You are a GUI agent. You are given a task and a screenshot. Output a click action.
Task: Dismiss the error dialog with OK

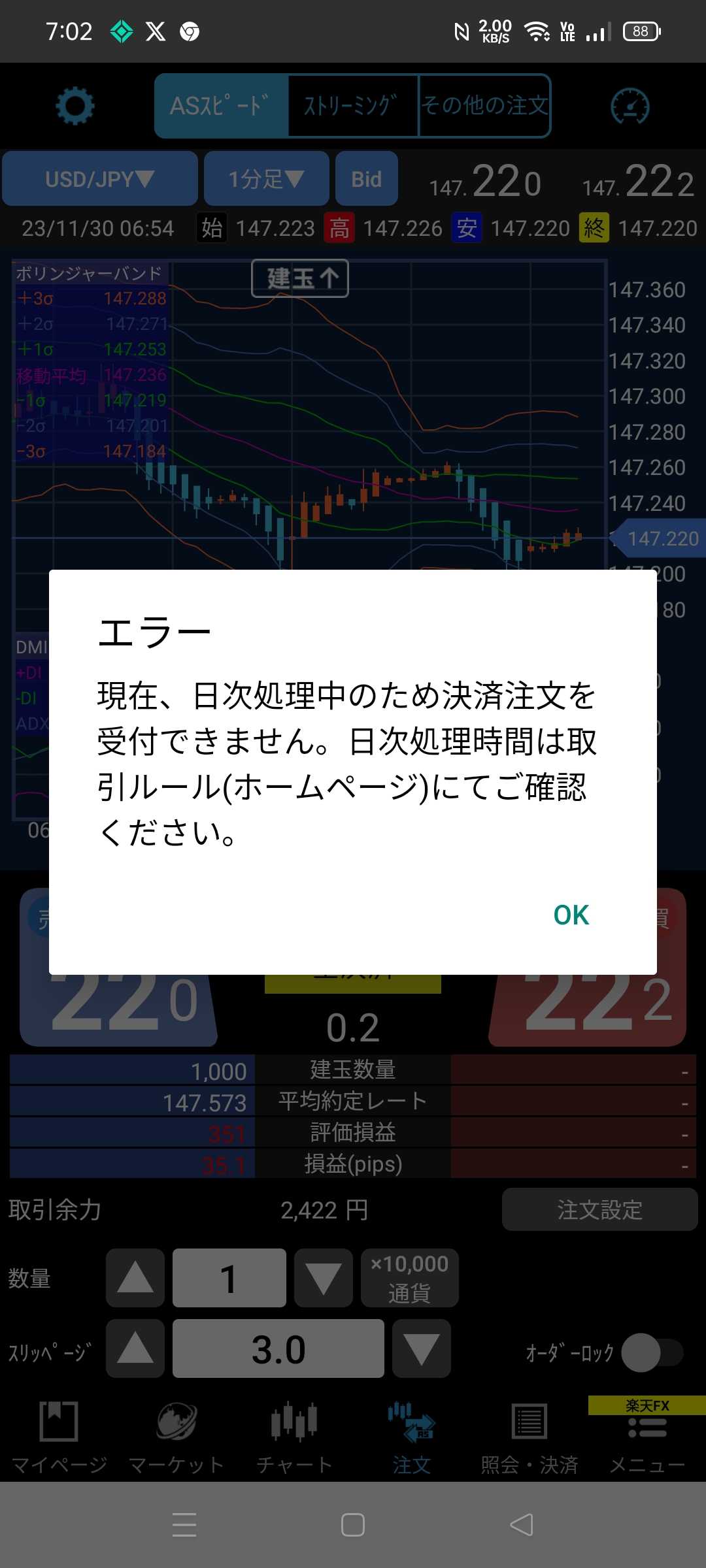pyautogui.click(x=571, y=915)
